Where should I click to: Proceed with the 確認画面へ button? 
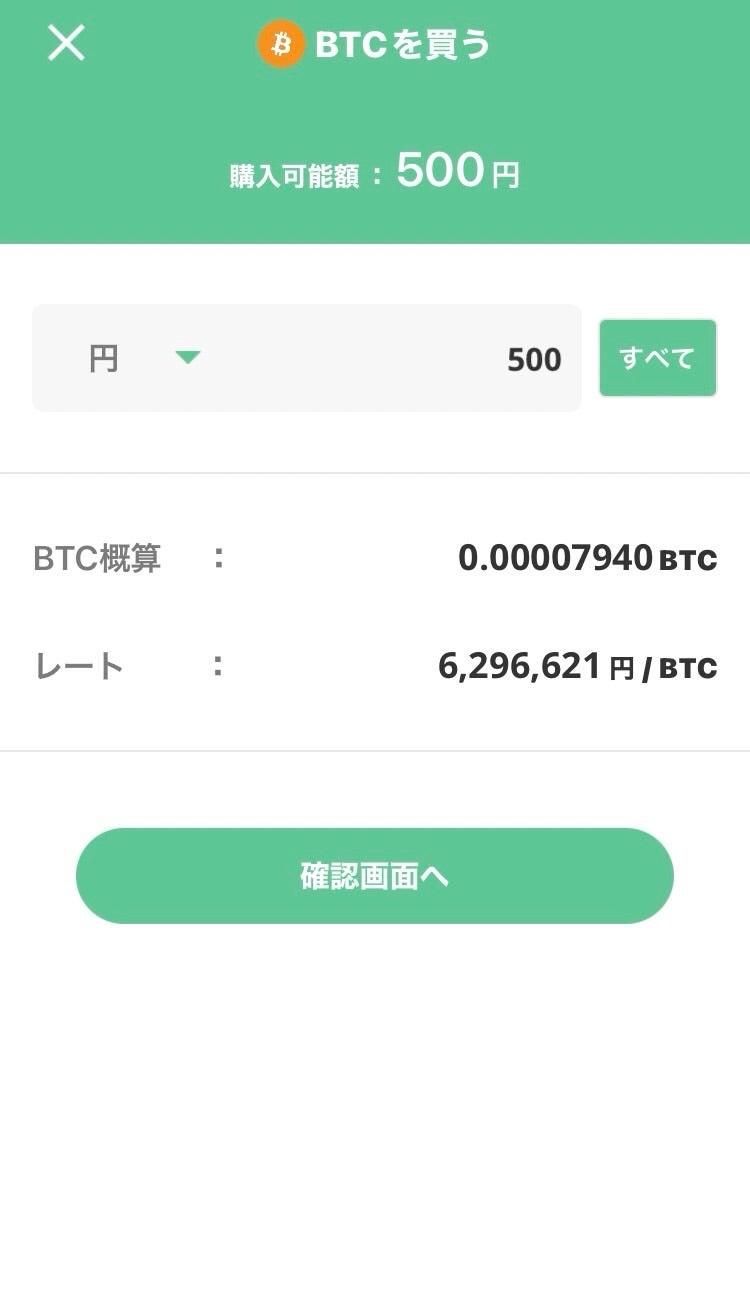click(375, 876)
